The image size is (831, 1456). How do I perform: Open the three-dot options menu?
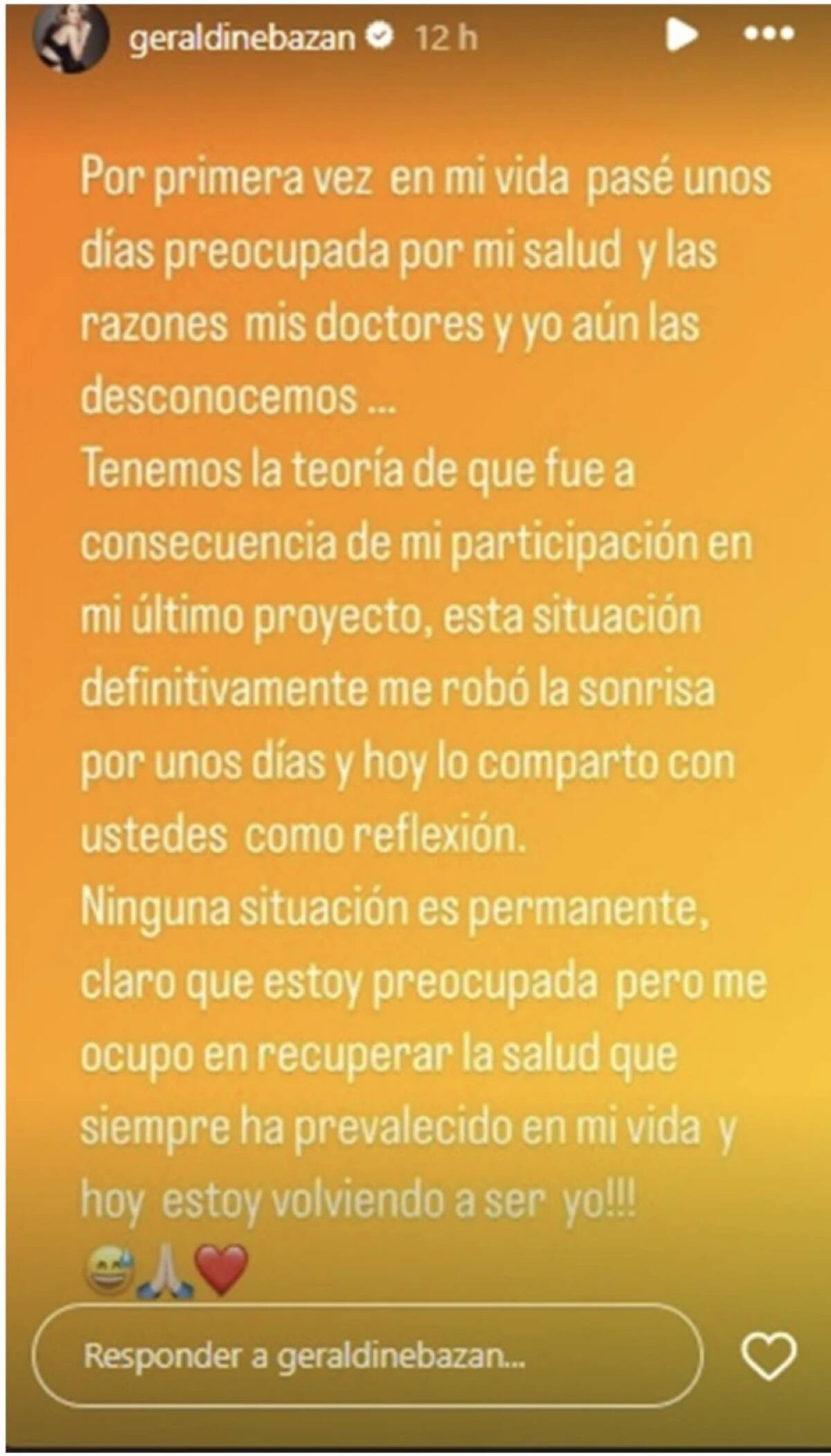[x=768, y=34]
